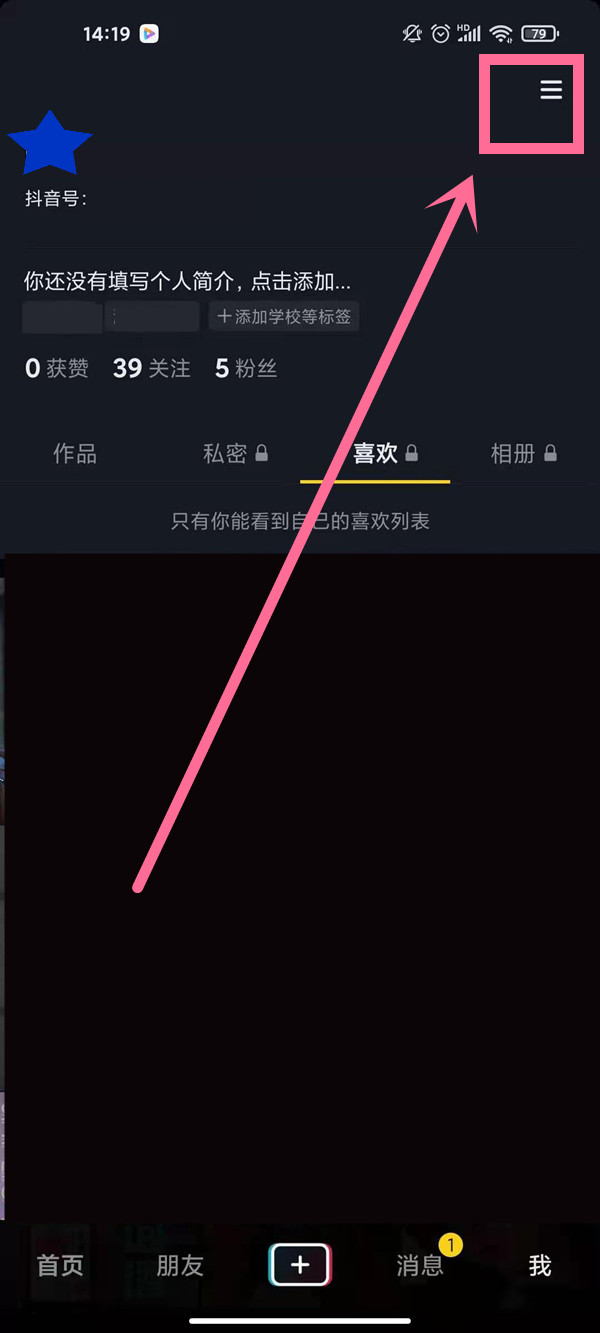The height and width of the screenshot is (1333, 600).
Task: Select the 喜欢 tab
Action: tap(384, 454)
